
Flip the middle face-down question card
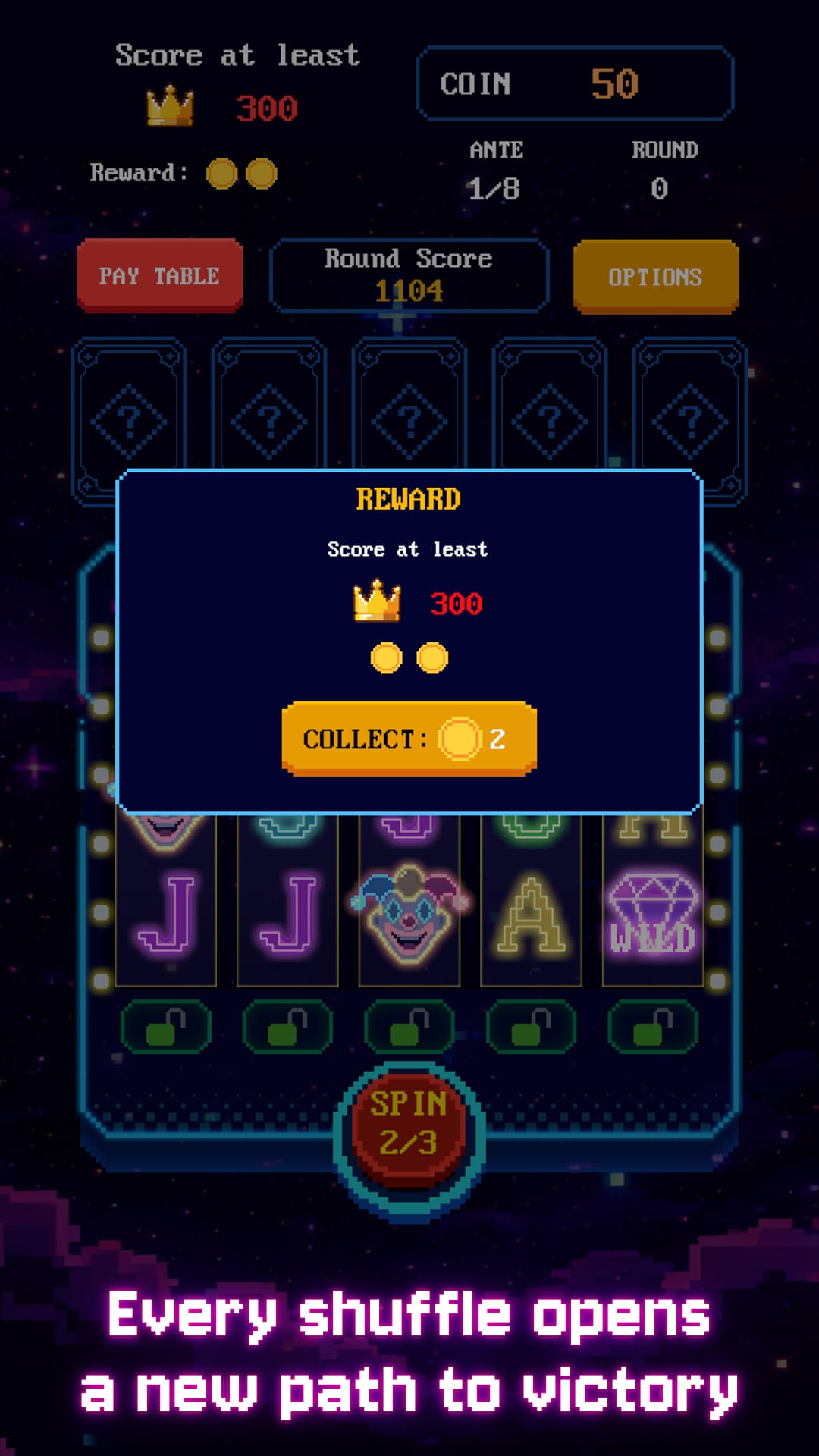[x=408, y=419]
